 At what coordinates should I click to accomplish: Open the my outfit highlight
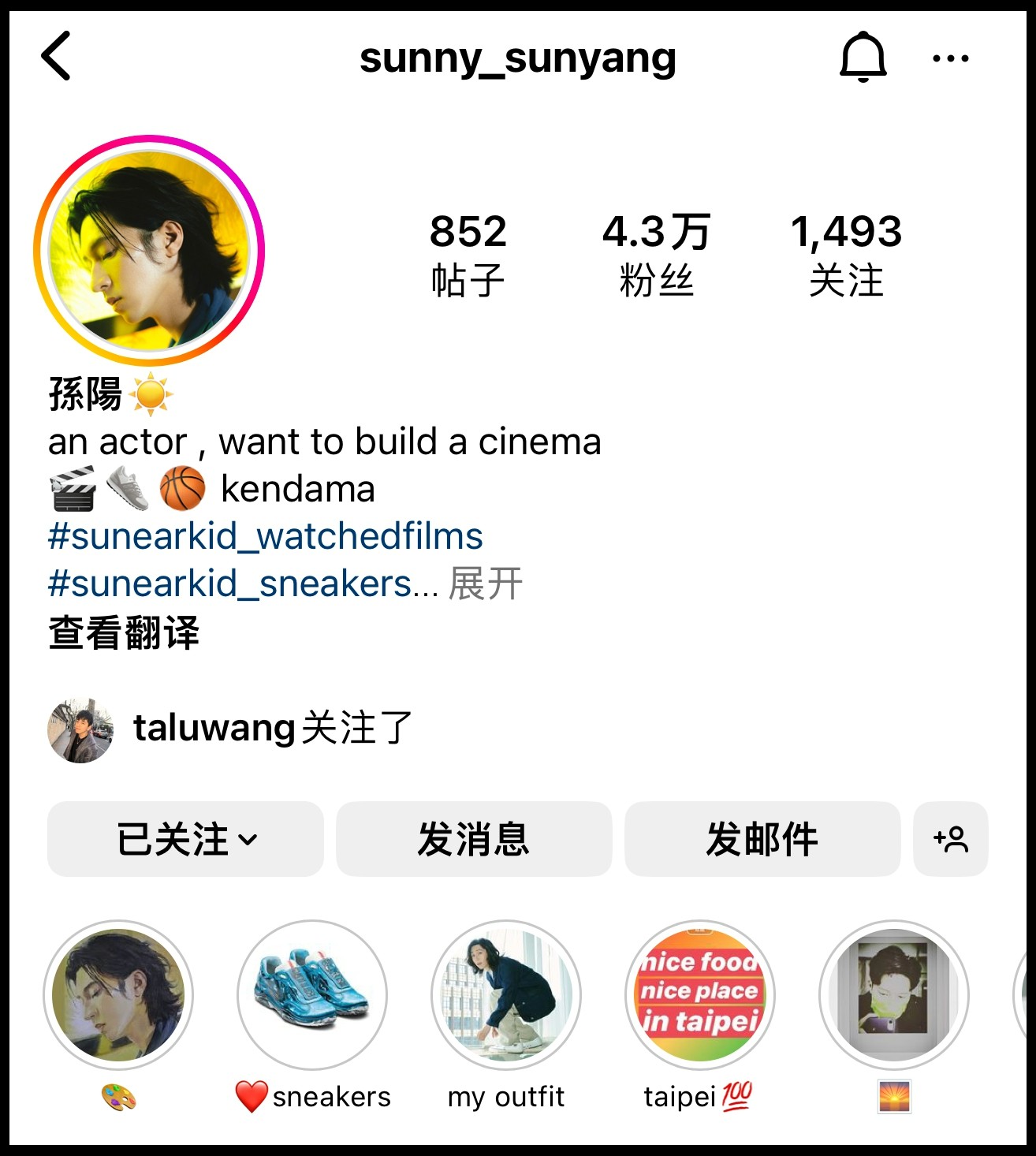click(x=506, y=995)
